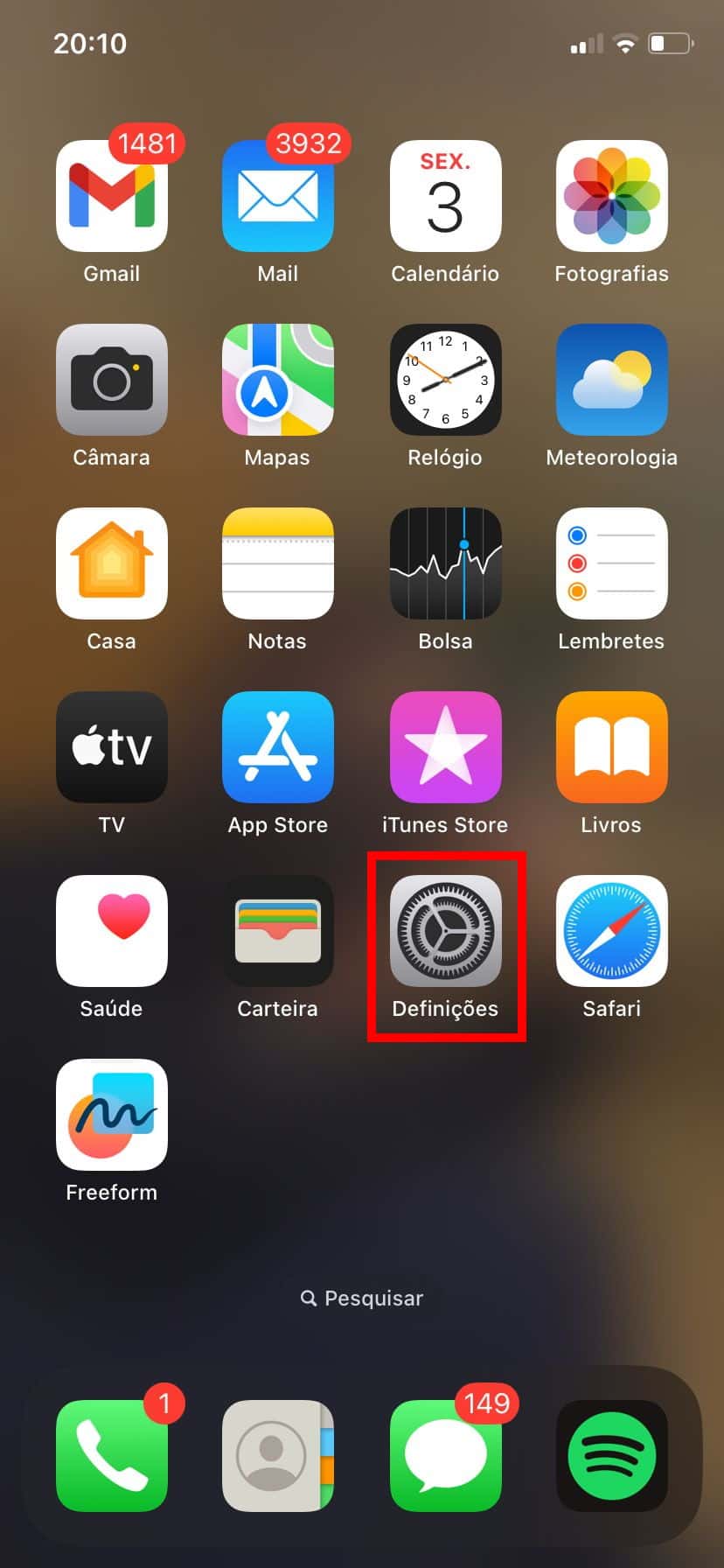Open Definições settings app
Image resolution: width=724 pixels, height=1568 pixels.
445,931
